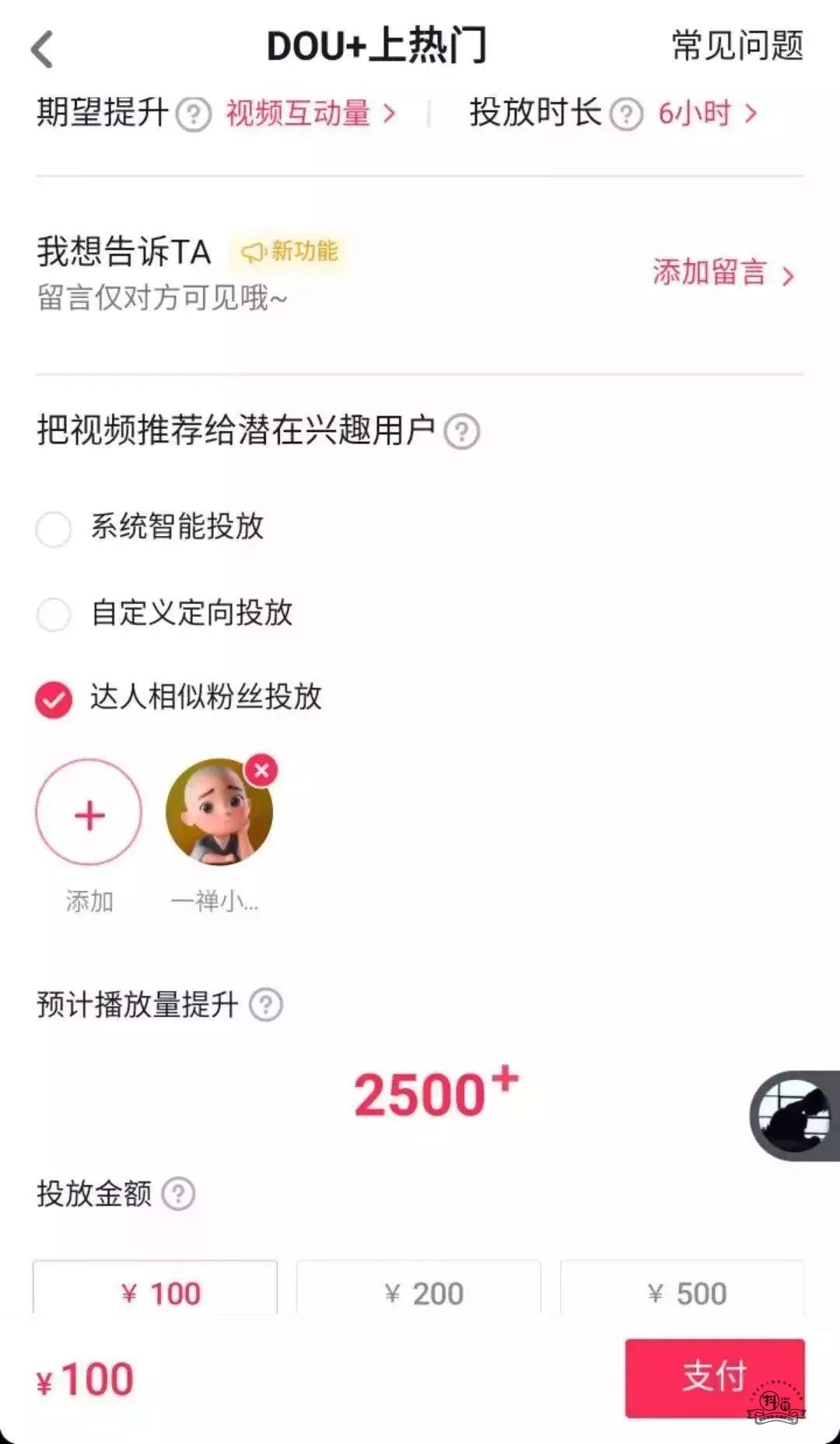
Task: Show help for 投放金额
Action: tap(178, 1193)
